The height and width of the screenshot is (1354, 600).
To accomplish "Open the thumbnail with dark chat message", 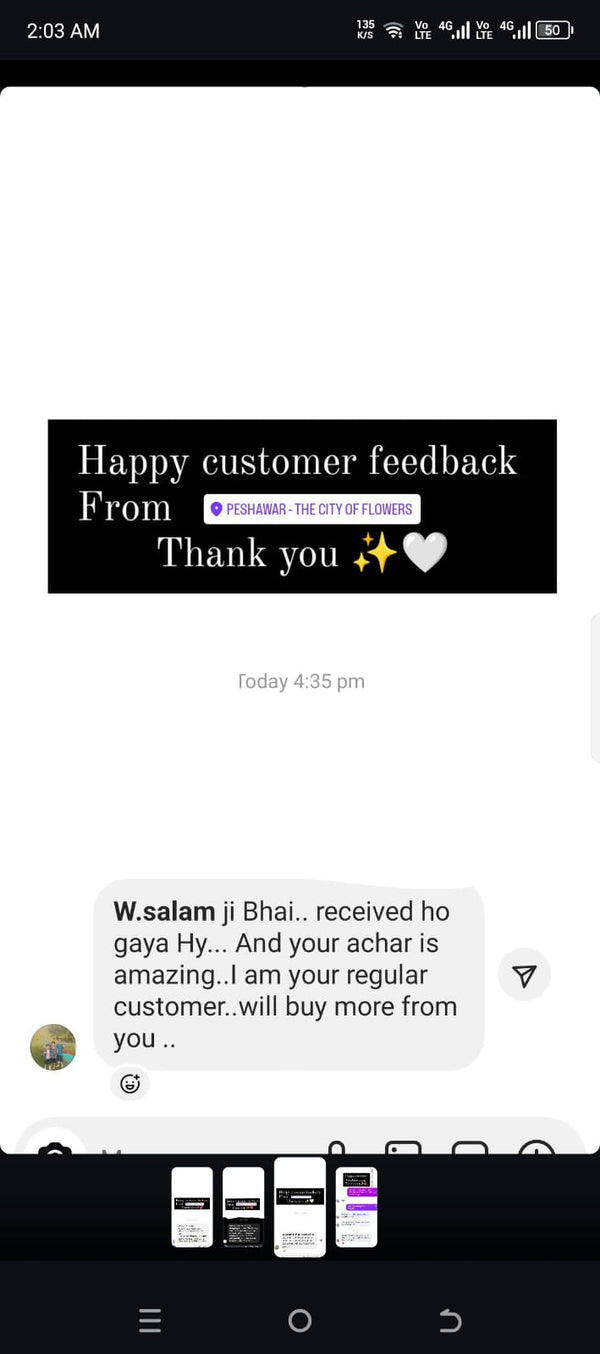I will point(243,1206).
